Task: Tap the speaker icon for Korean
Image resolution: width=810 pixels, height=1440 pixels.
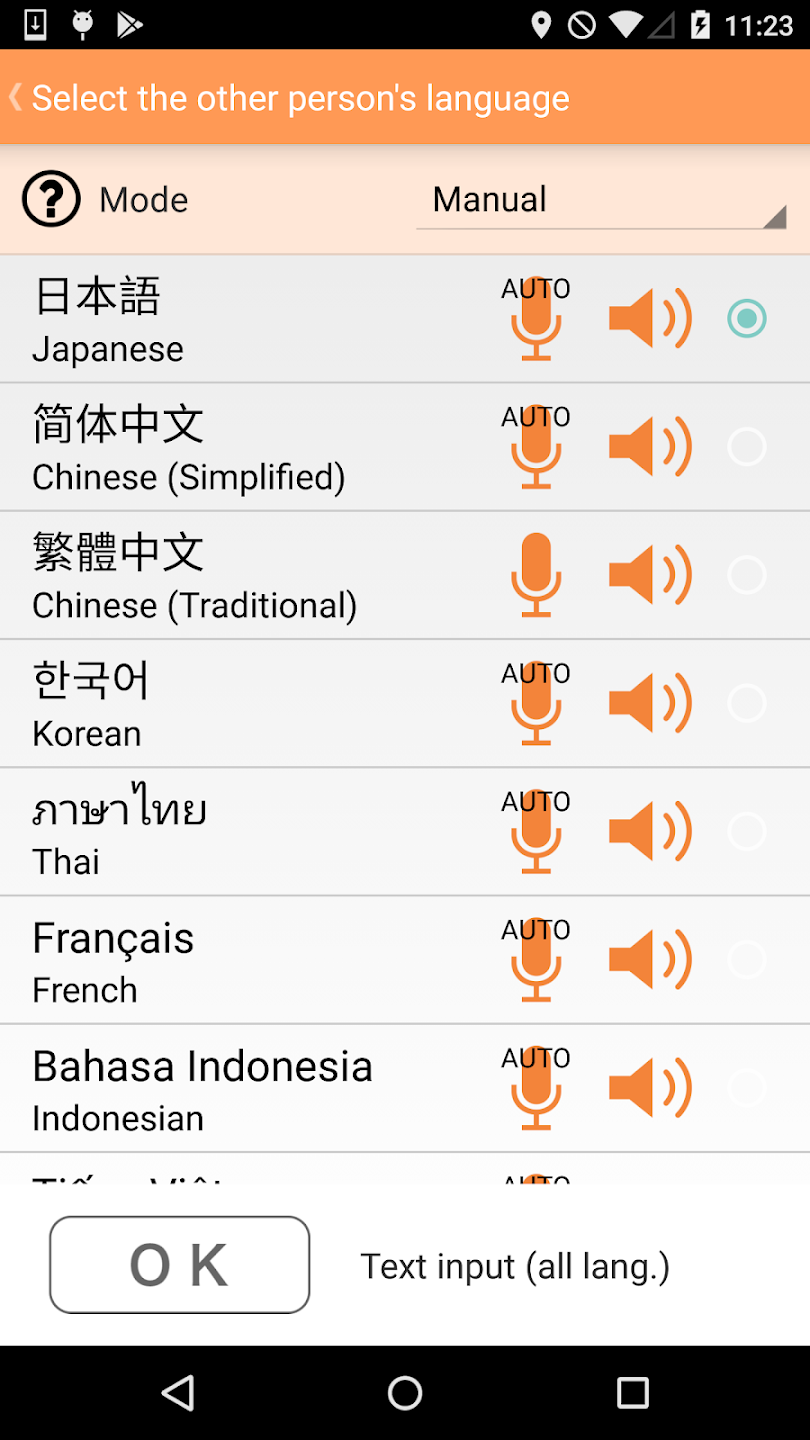Action: 650,703
